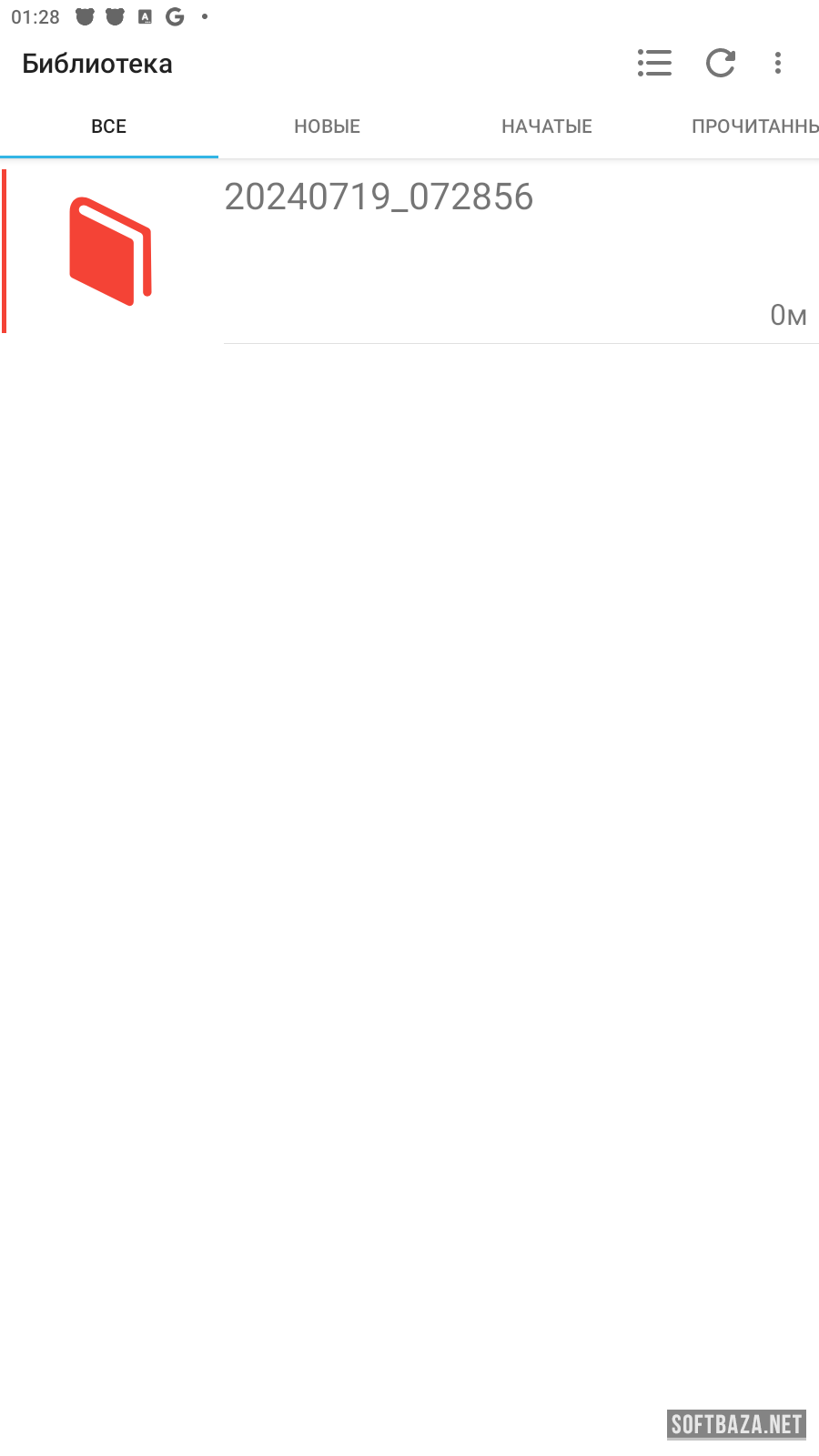Image resolution: width=819 pixels, height=1456 pixels.
Task: Switch to the ПРОЧИТАННЫЕ tab
Action: click(x=753, y=126)
